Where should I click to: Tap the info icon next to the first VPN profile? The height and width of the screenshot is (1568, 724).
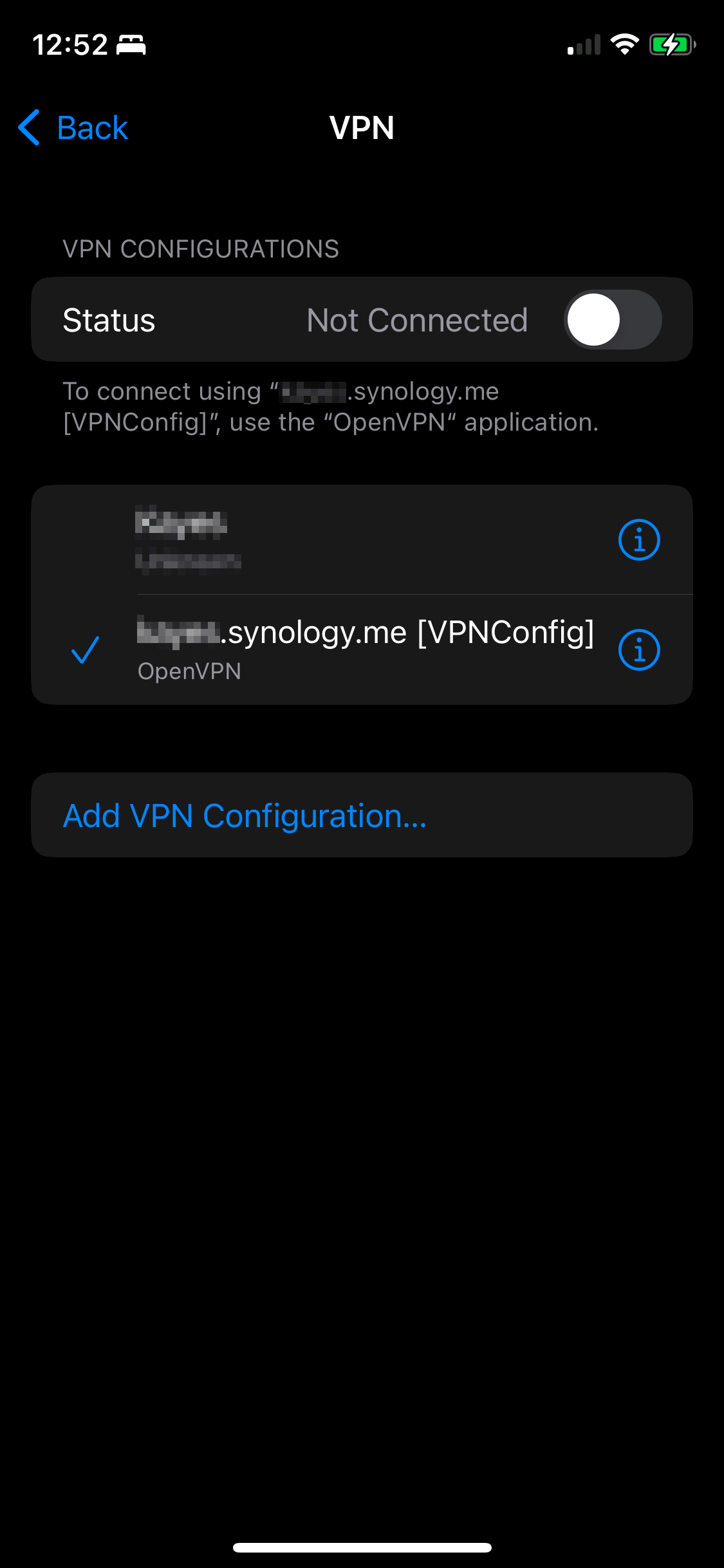click(x=640, y=539)
